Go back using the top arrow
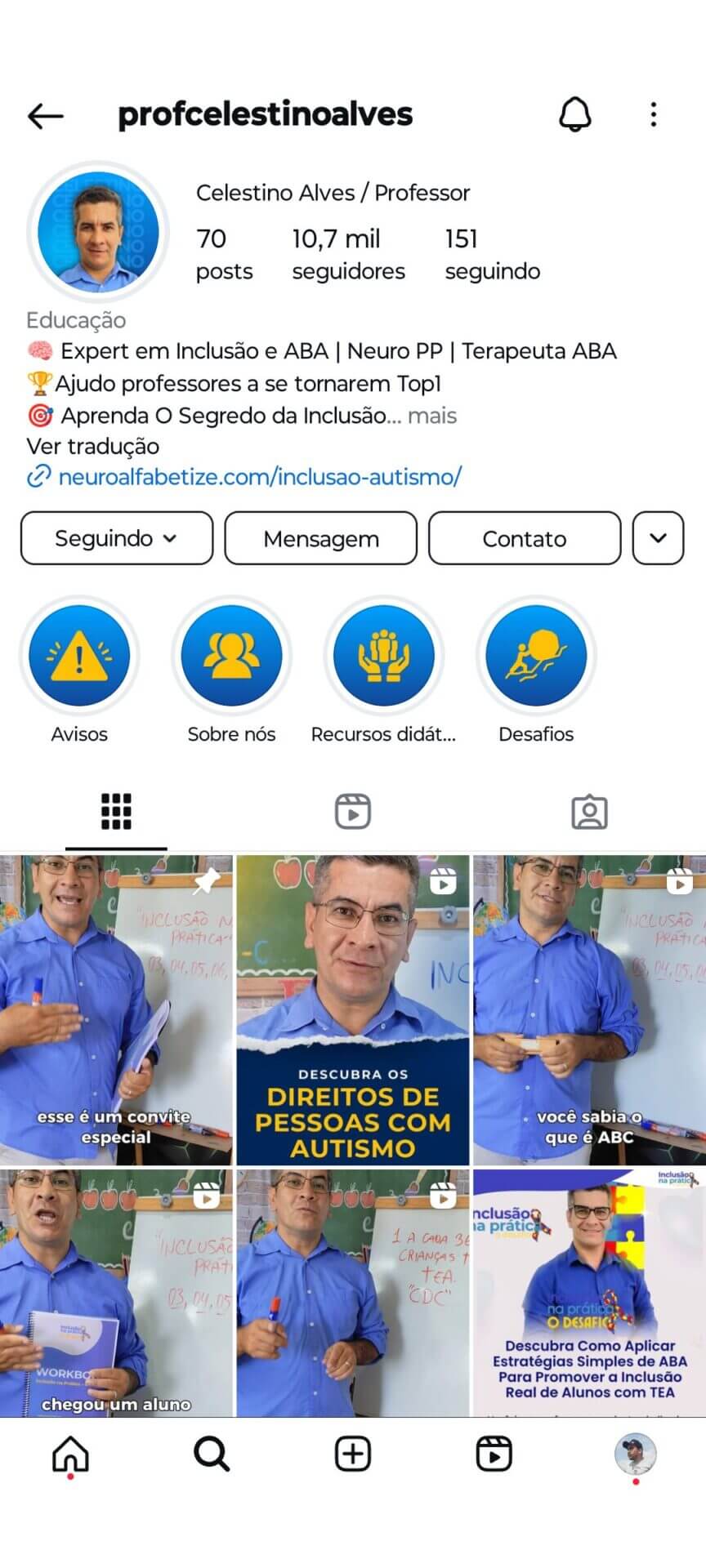This screenshot has height=1568, width=706. (46, 116)
